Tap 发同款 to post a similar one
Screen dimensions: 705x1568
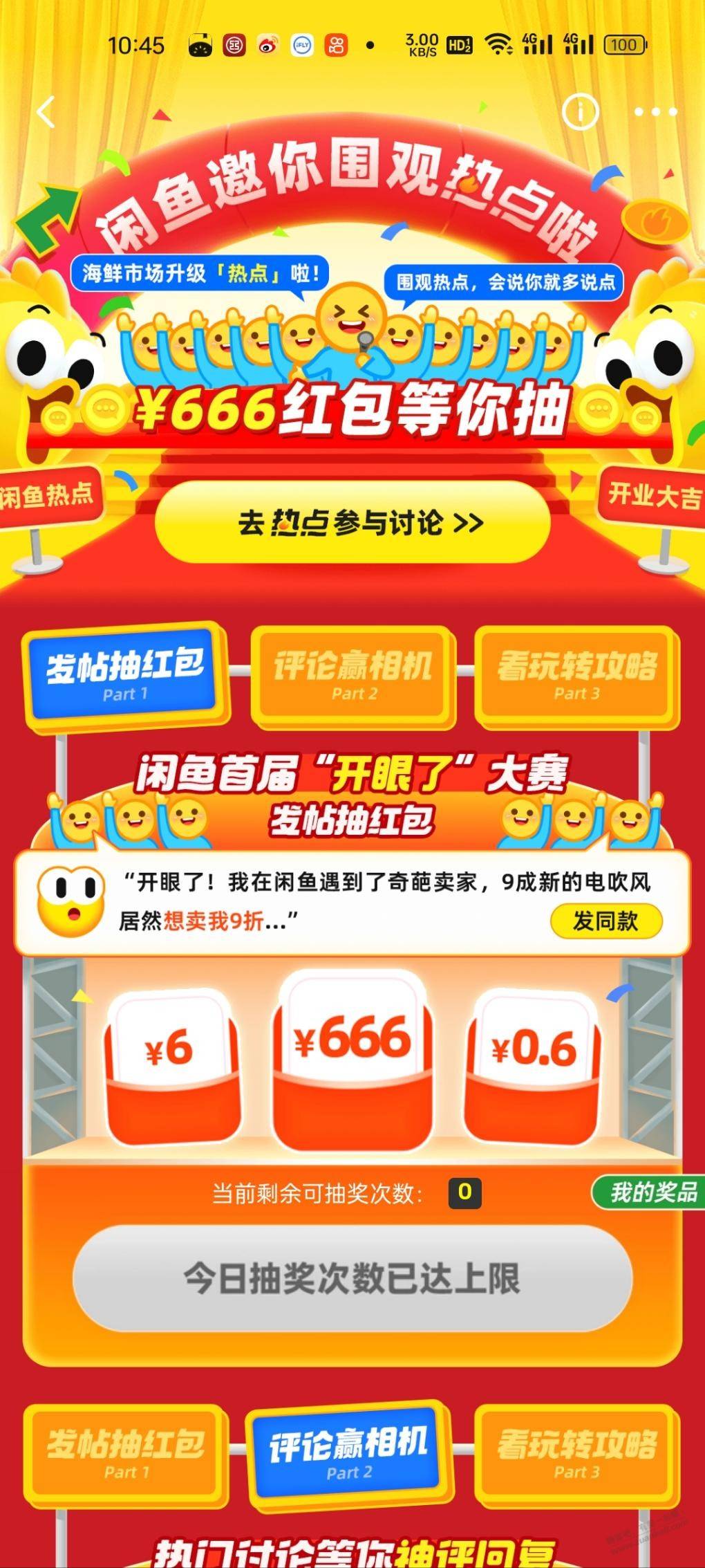coord(605,921)
